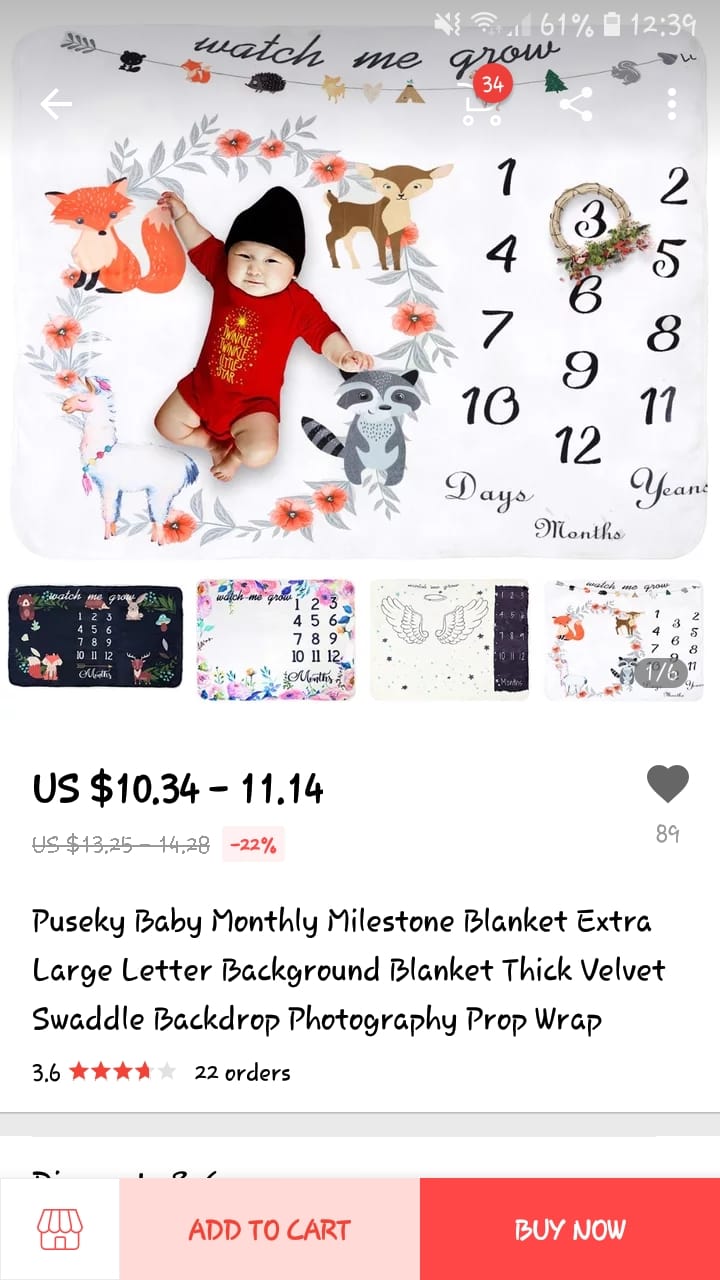Select the dark navy blanket thumbnail
The image size is (720, 1280).
point(95,637)
